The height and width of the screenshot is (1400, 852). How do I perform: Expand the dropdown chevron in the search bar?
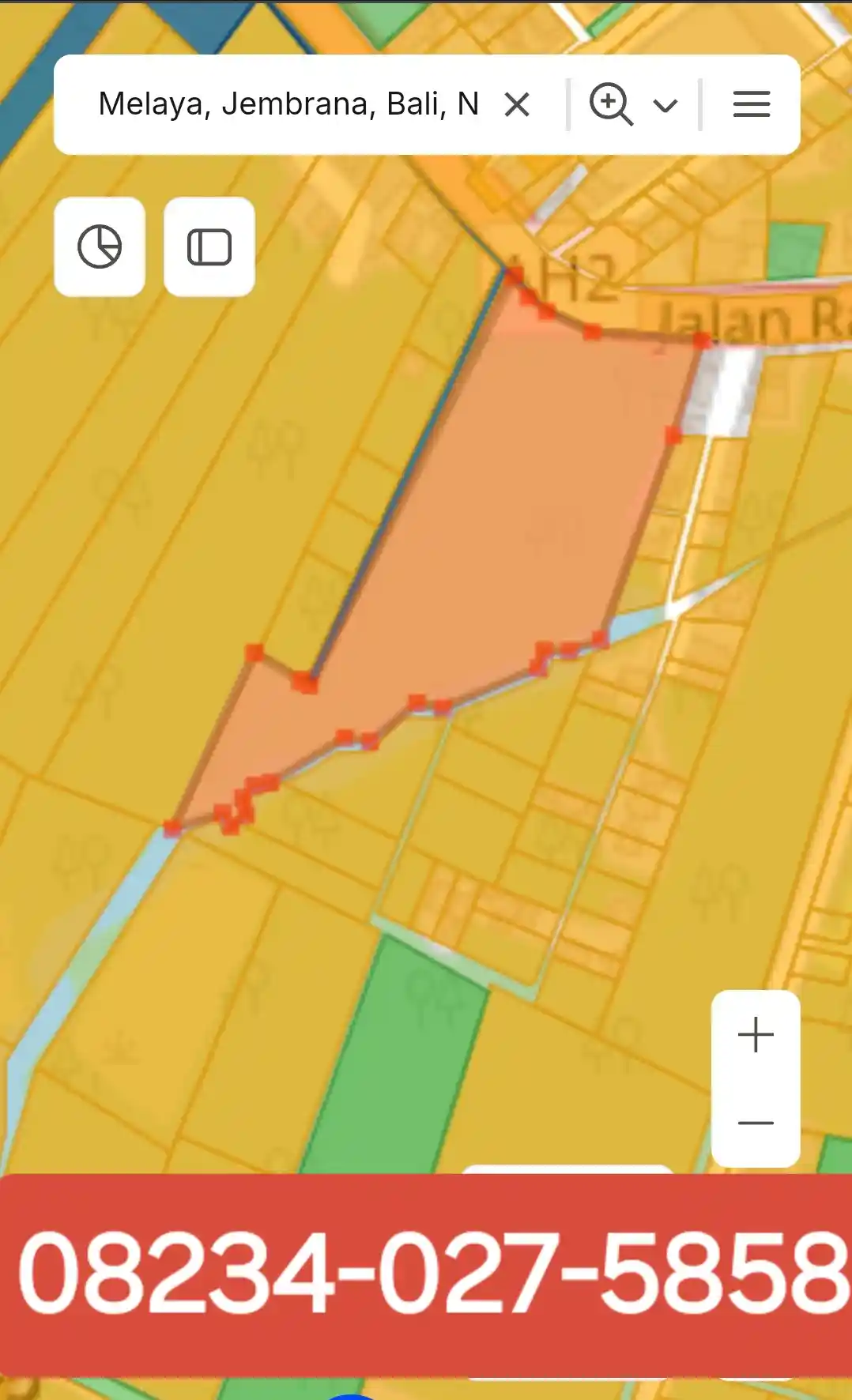[665, 105]
